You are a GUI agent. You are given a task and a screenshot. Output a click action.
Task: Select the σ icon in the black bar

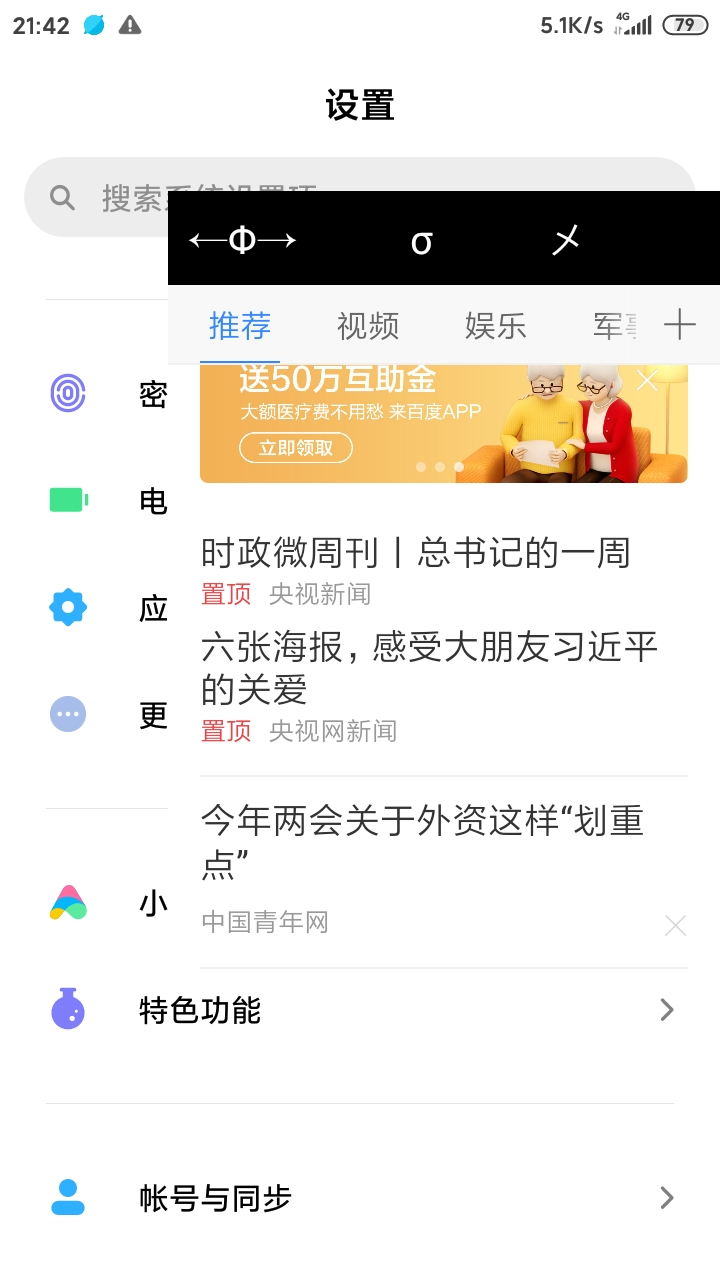pos(421,238)
